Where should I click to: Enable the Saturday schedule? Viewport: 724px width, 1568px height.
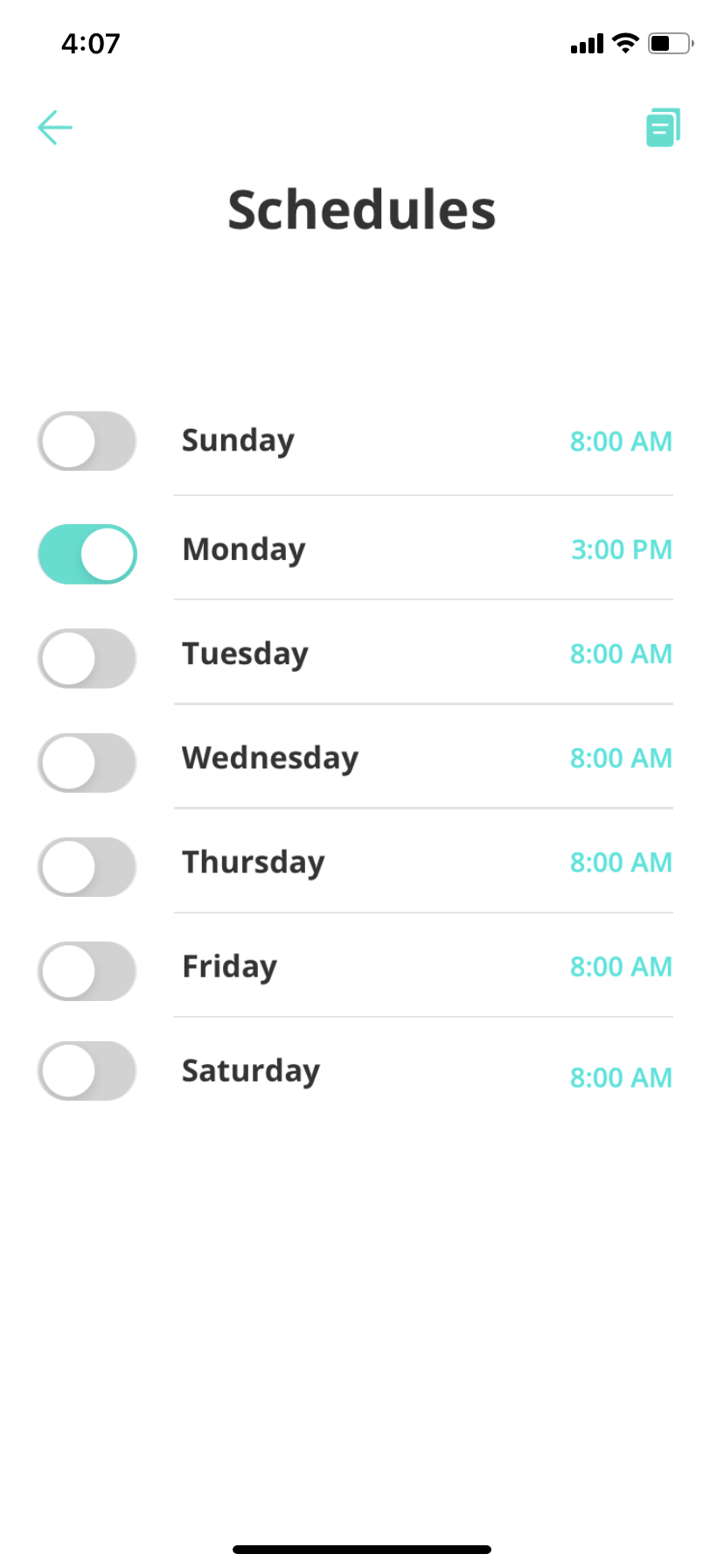[87, 1071]
